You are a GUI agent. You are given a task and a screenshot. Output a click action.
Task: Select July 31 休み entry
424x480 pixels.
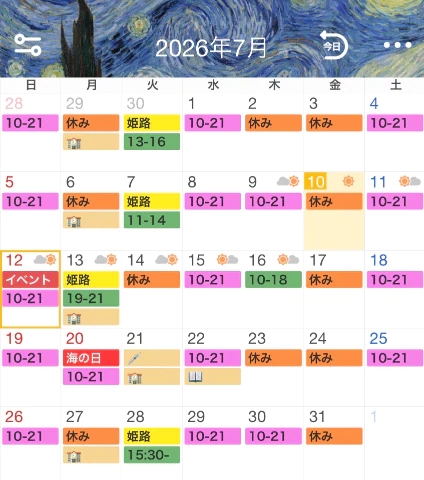pyautogui.click(x=334, y=436)
